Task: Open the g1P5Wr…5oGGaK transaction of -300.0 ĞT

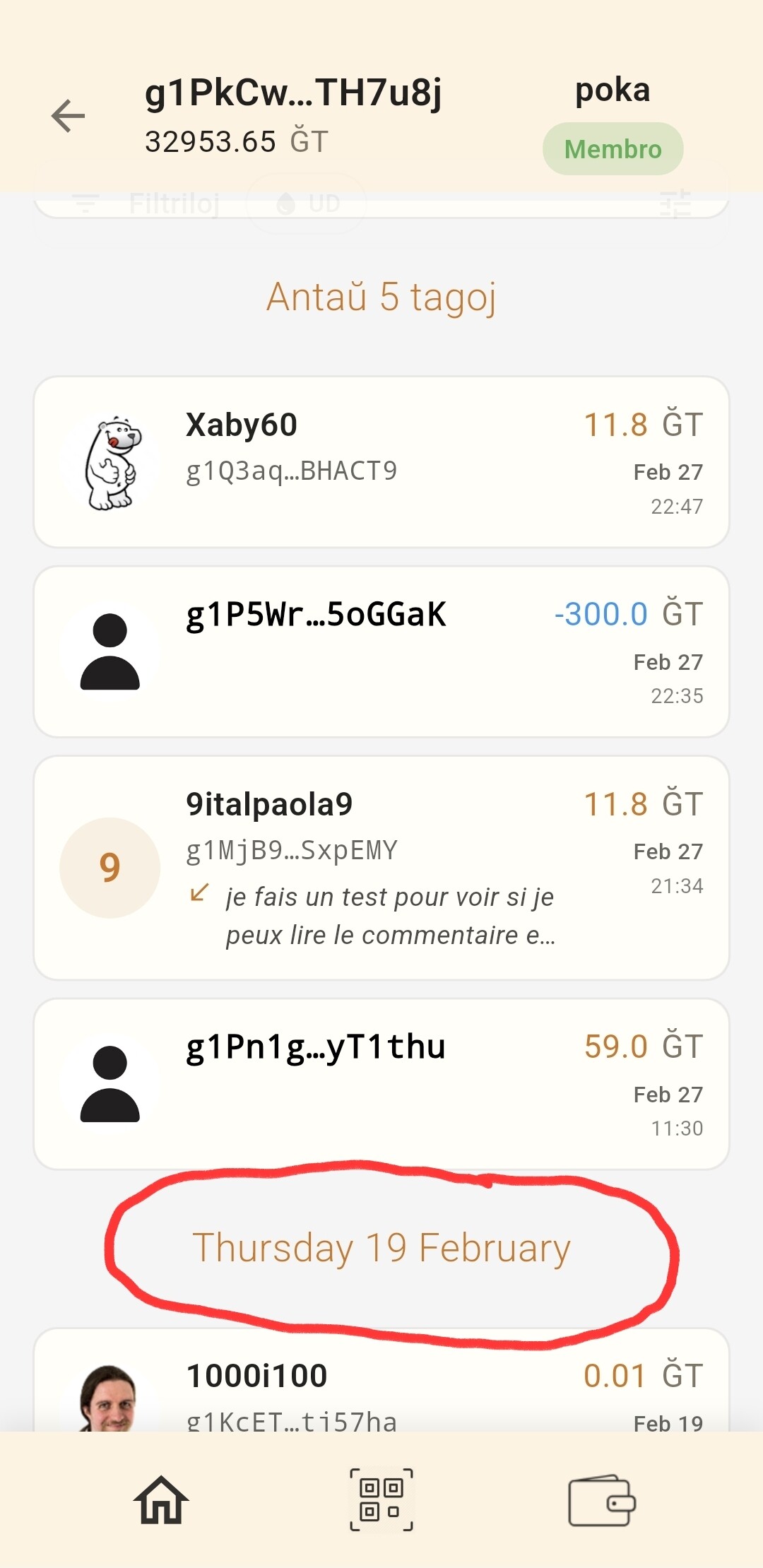Action: (381, 652)
